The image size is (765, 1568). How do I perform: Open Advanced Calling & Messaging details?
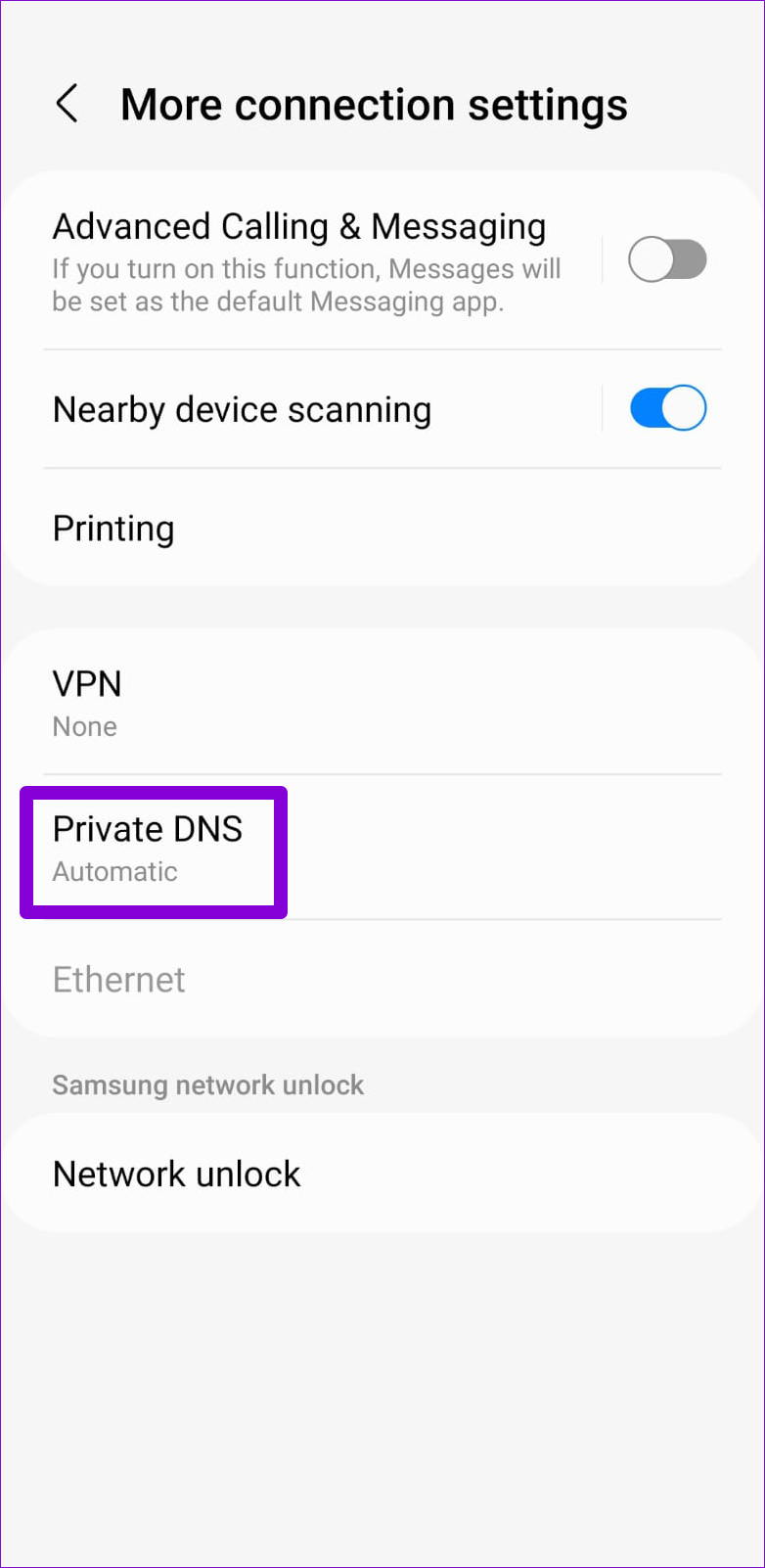tap(306, 260)
